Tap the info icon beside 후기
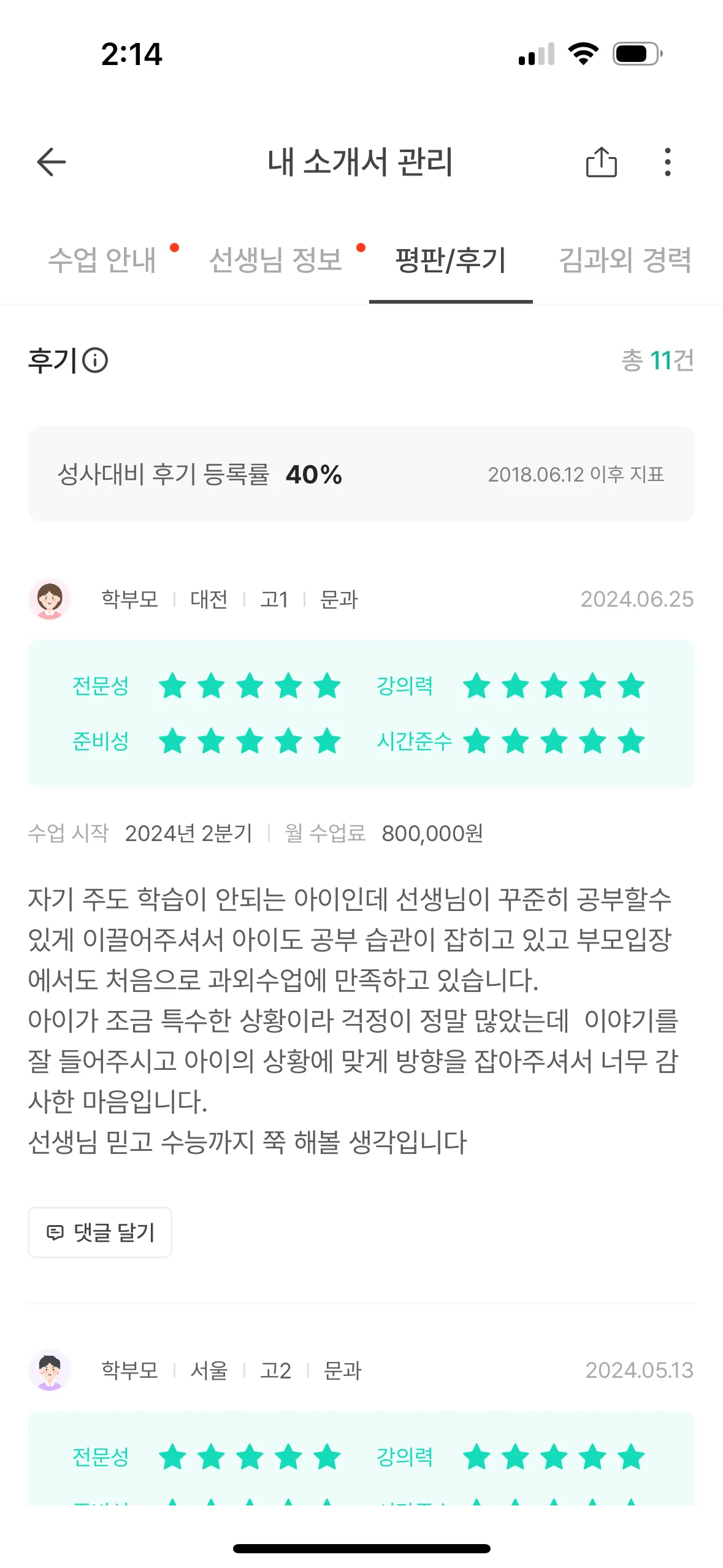Screen dimensions: 723x1568 [95, 361]
